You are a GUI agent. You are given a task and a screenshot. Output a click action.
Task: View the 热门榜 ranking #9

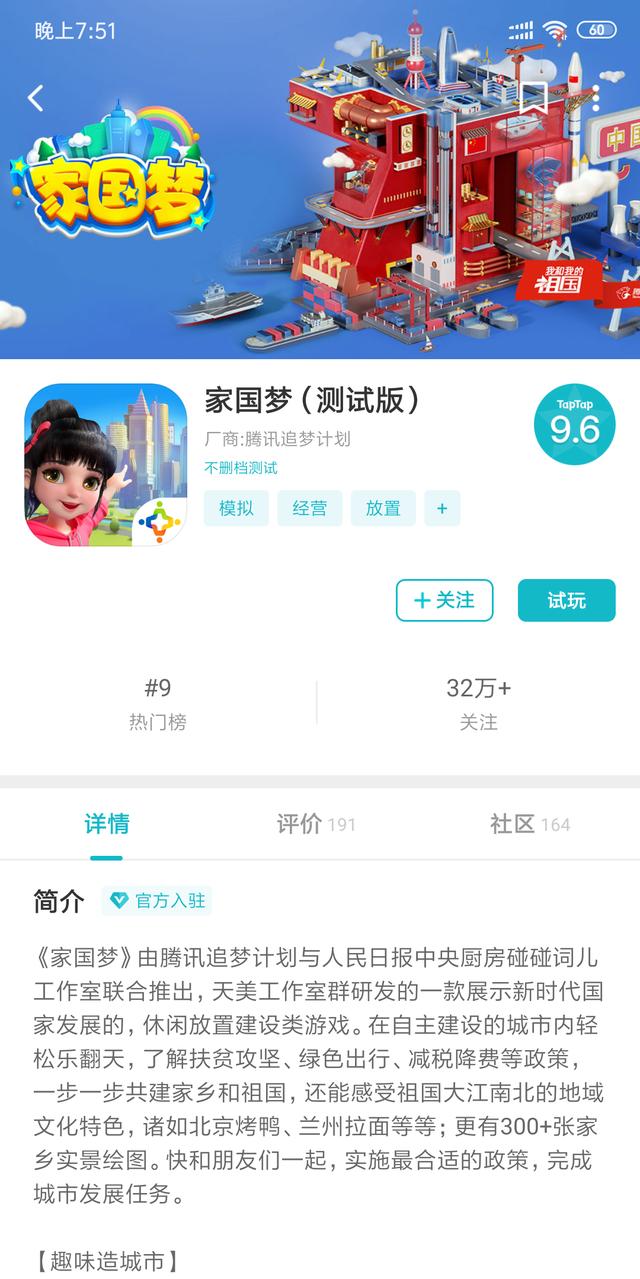tap(158, 703)
